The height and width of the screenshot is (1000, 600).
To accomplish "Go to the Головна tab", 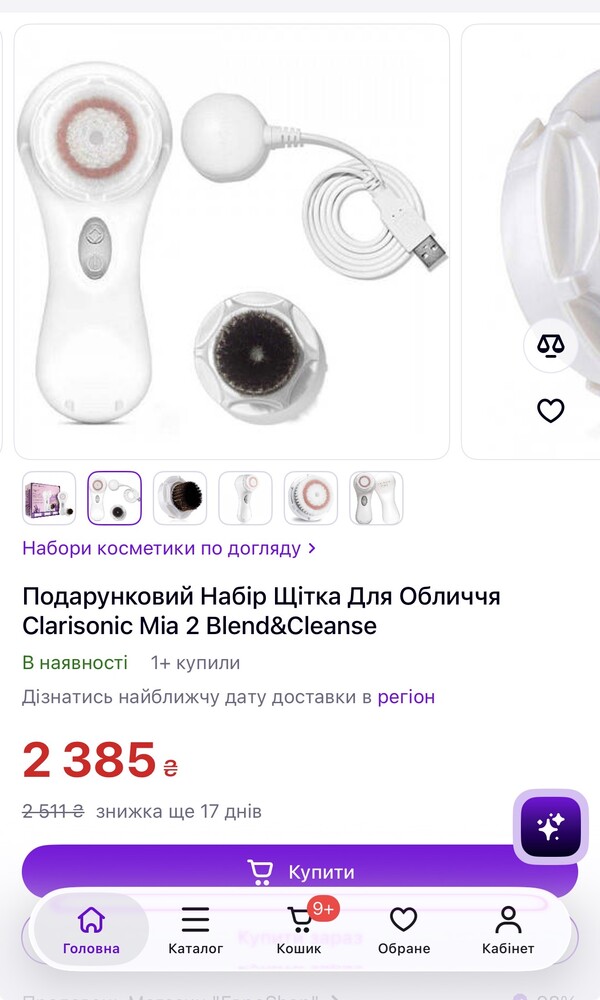I will pos(91,930).
